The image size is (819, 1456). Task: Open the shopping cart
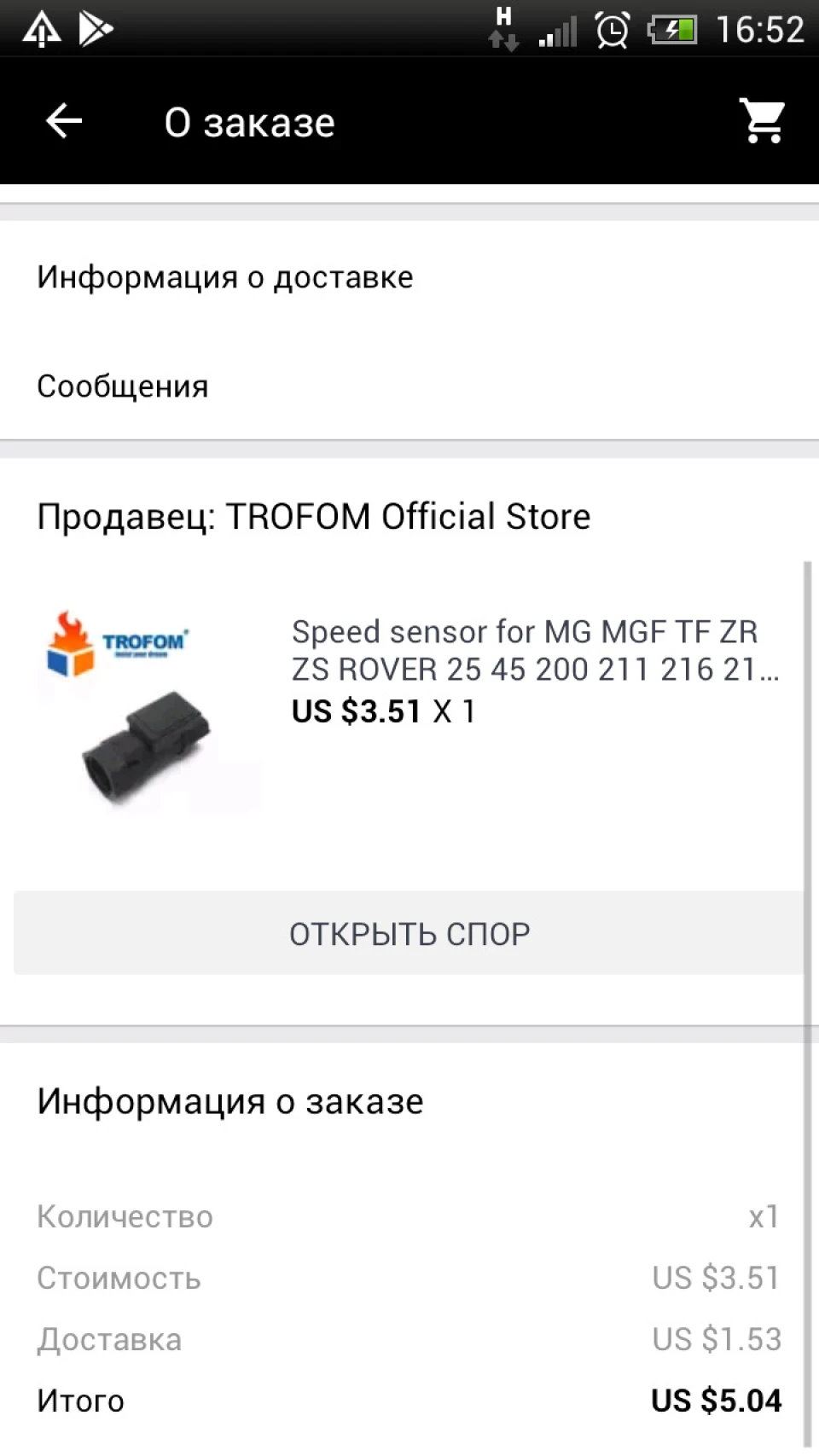[x=762, y=121]
